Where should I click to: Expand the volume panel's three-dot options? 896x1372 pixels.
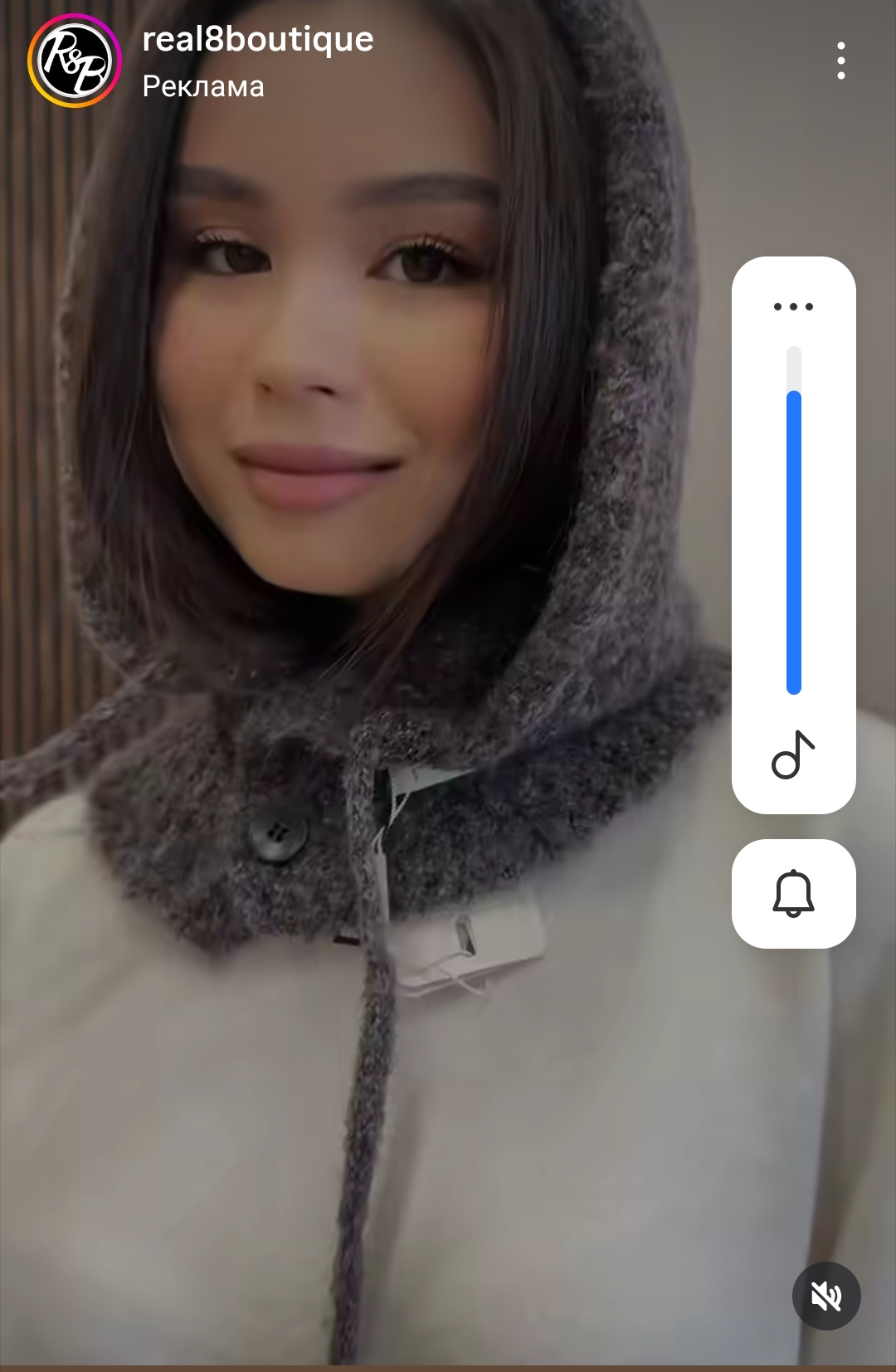pos(793,306)
